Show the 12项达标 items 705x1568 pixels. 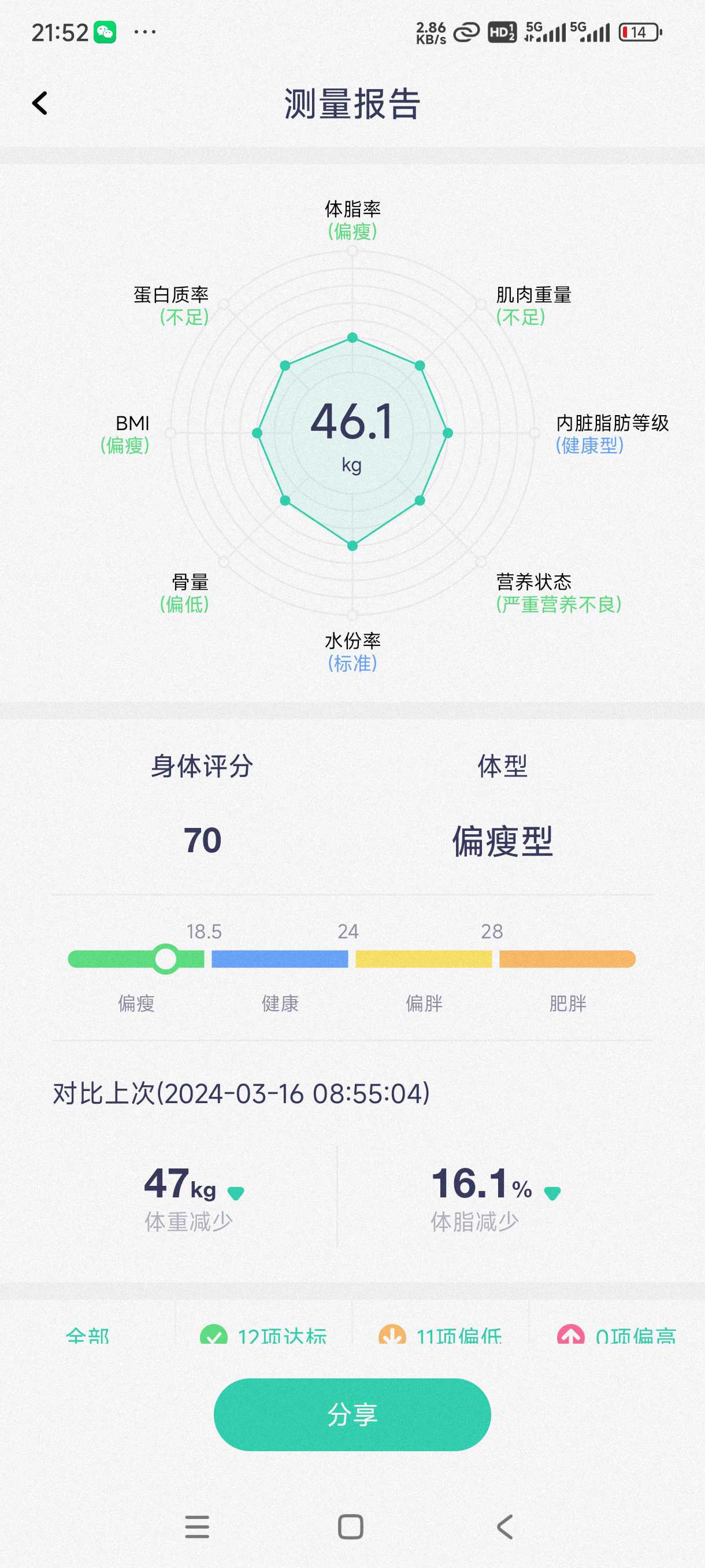tap(264, 1334)
